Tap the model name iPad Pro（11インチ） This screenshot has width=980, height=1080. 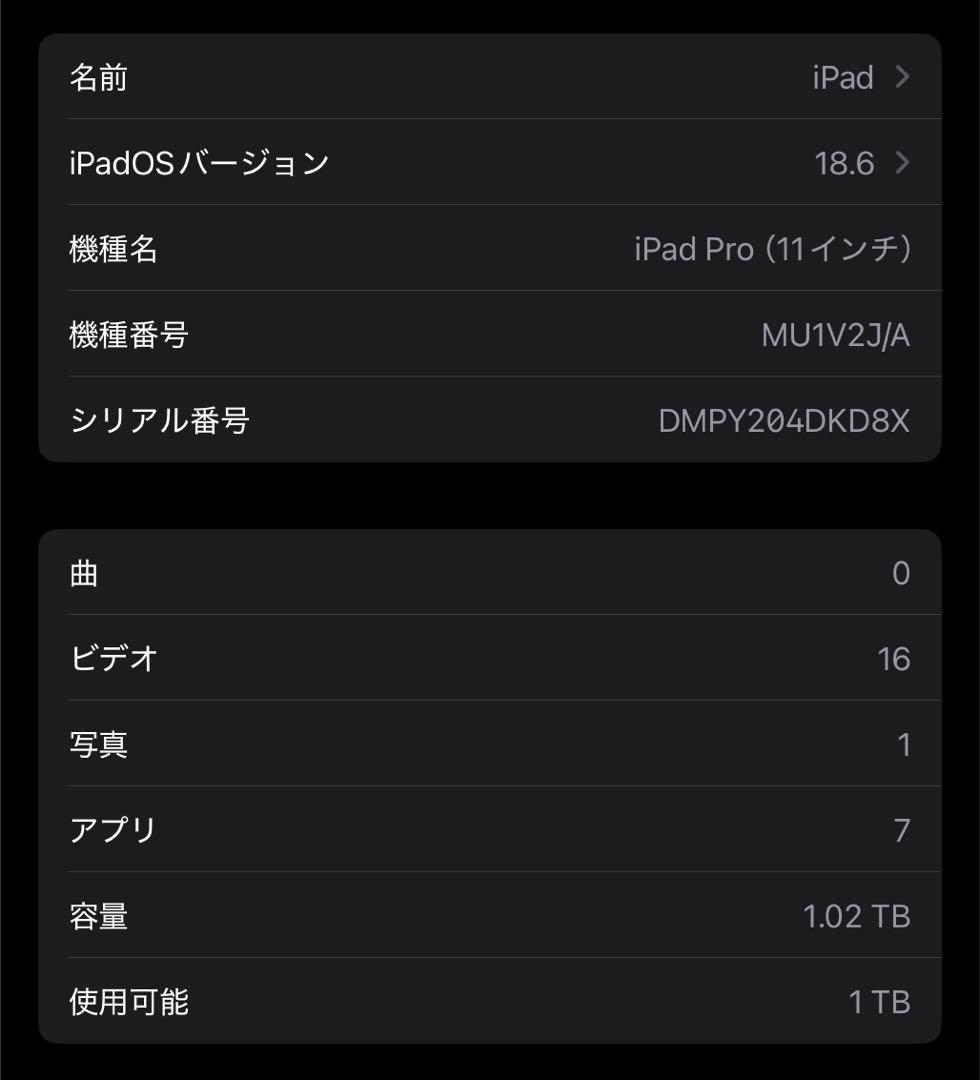point(775,249)
